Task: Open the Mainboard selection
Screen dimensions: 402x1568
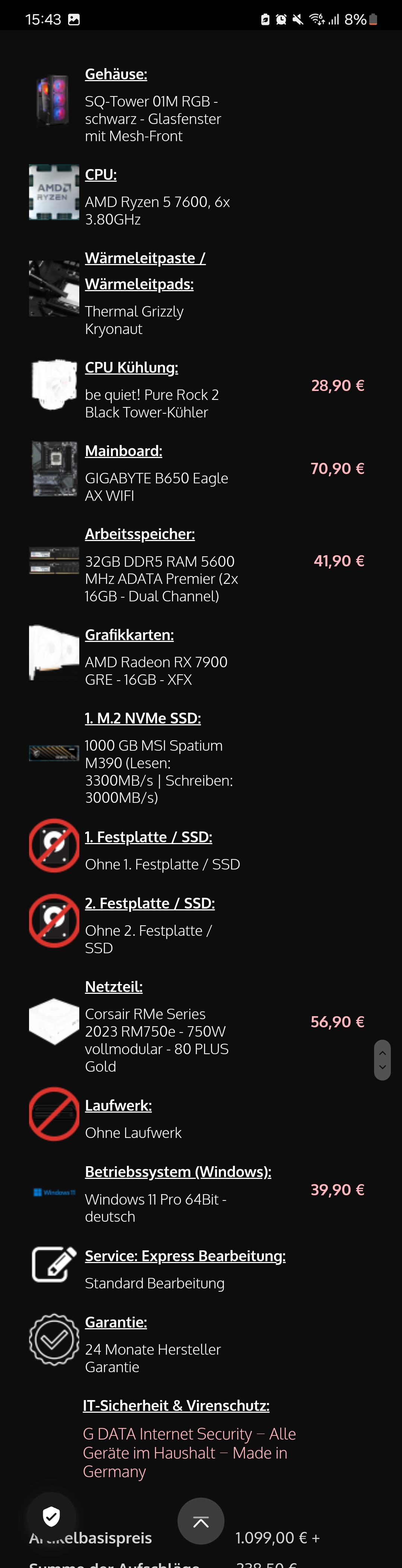Action: click(x=124, y=451)
